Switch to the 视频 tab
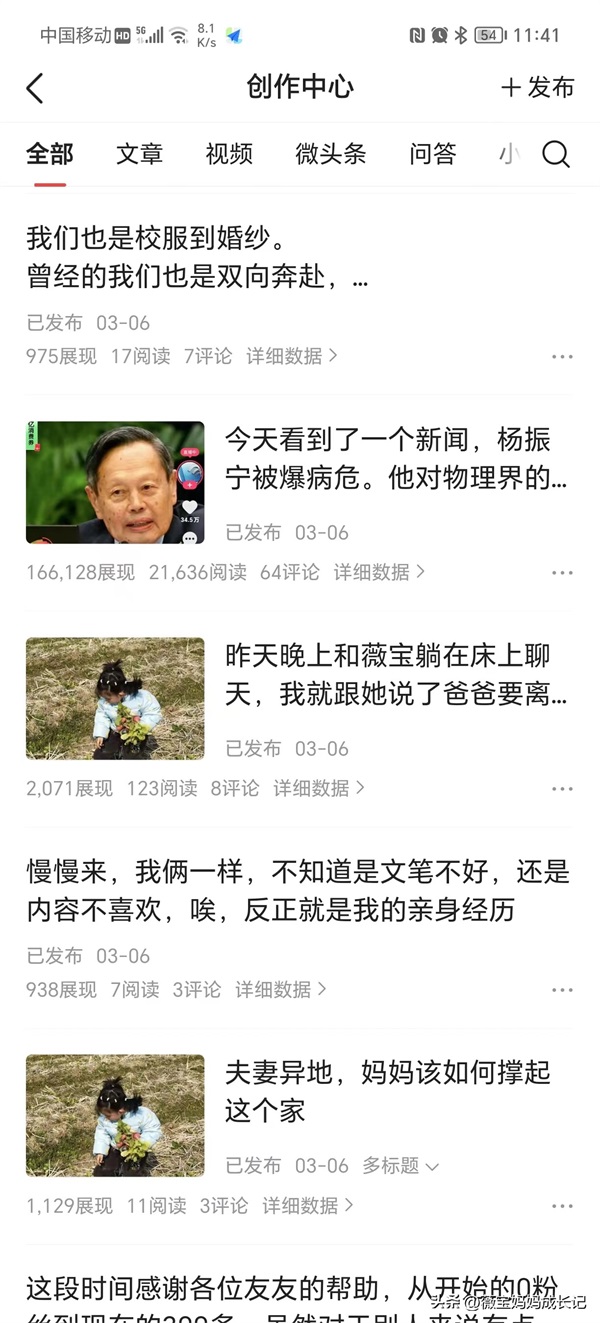This screenshot has width=600, height=1323. [229, 154]
